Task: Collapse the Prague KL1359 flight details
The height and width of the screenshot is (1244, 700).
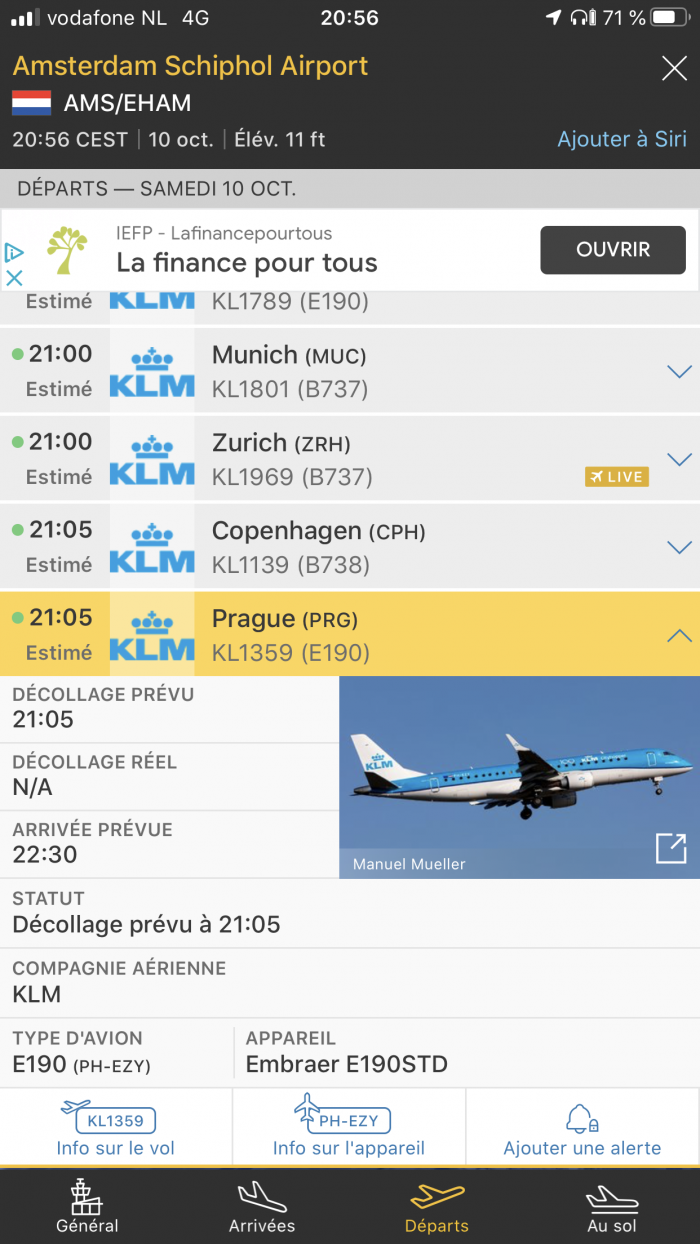Action: point(679,635)
